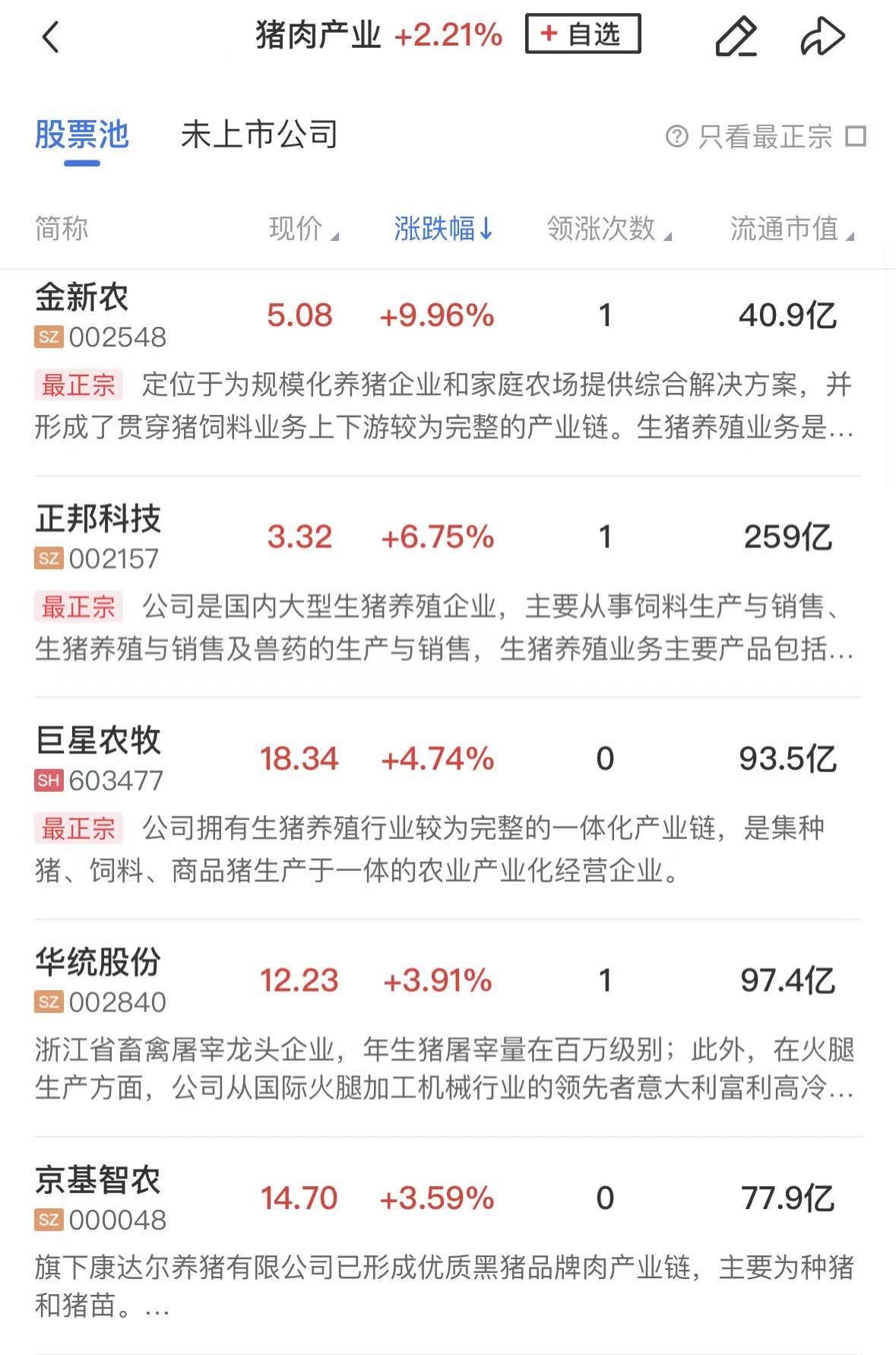Image resolution: width=896 pixels, height=1355 pixels.
Task: Add 猪肉产业 to 自选 watchlist
Action: point(582,35)
